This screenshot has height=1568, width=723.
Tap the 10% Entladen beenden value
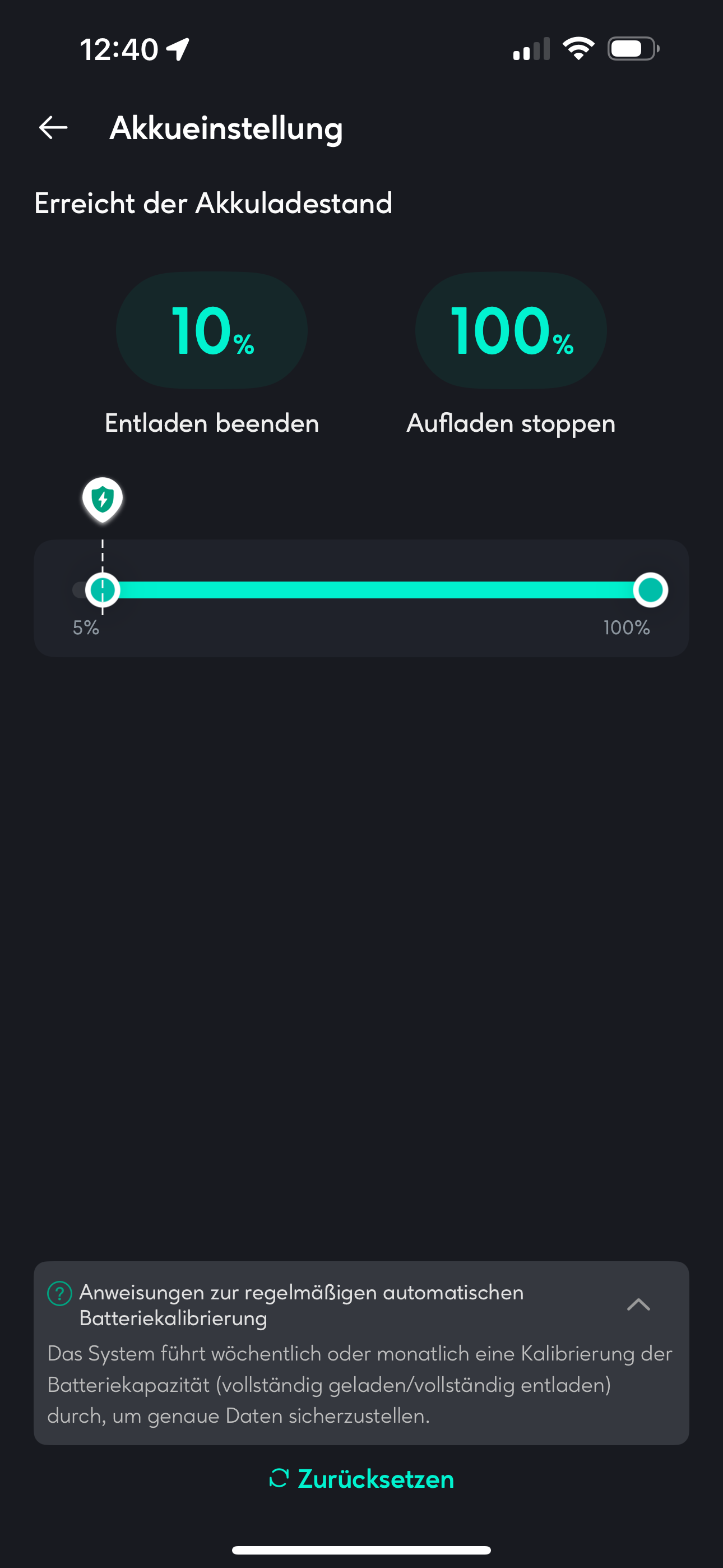pos(212,330)
